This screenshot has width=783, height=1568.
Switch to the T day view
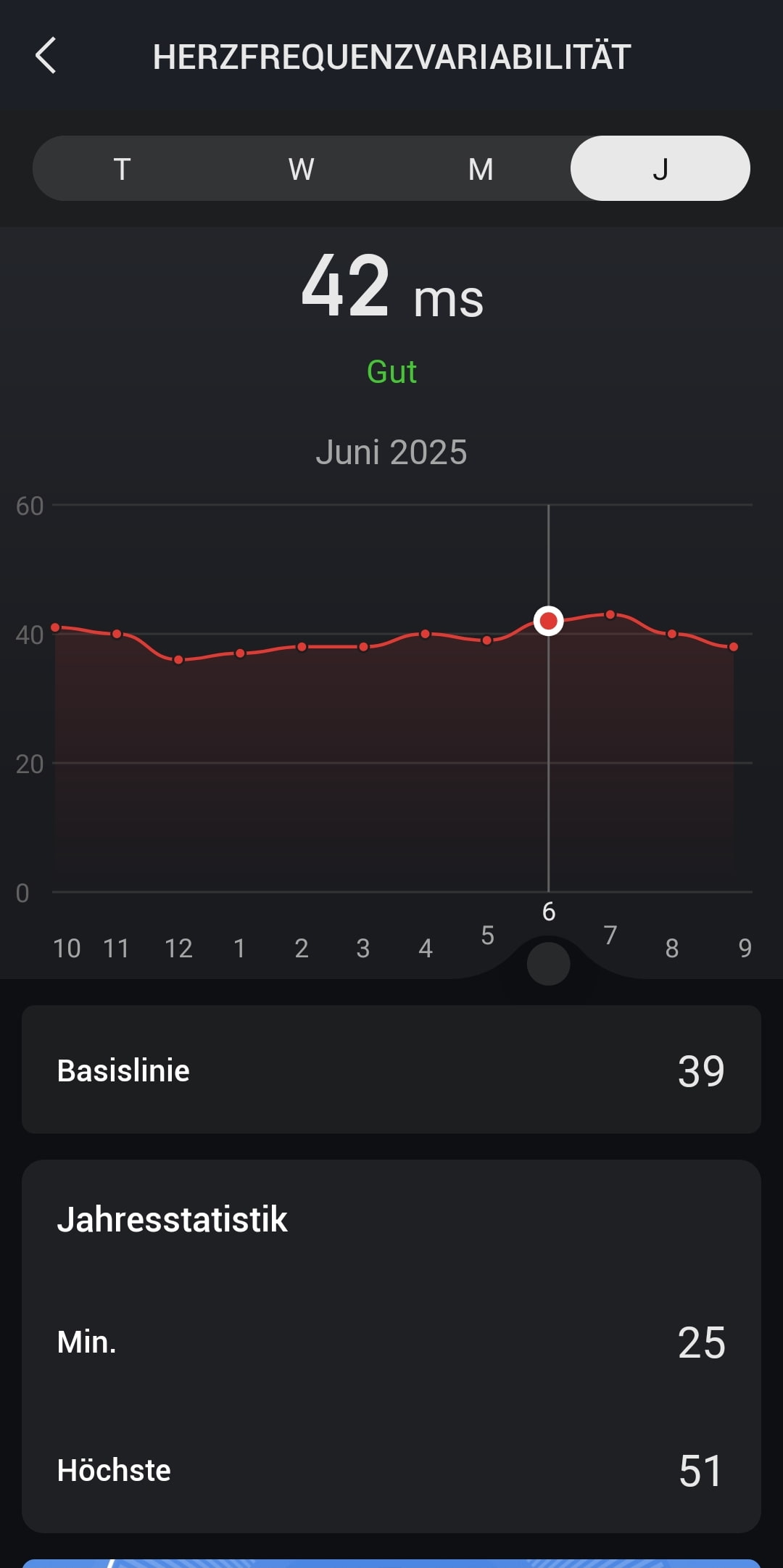click(122, 169)
